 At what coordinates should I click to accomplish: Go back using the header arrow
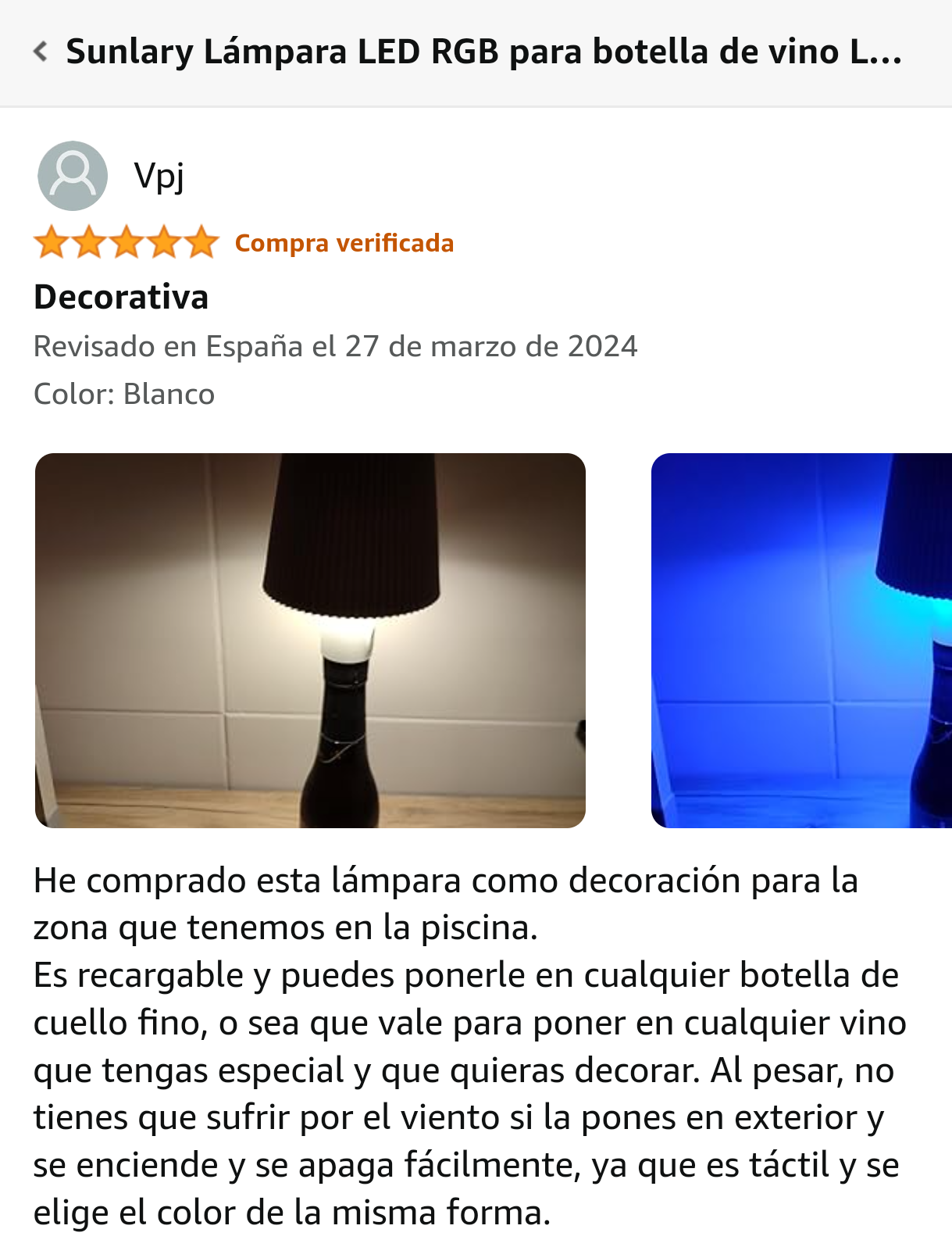41,52
